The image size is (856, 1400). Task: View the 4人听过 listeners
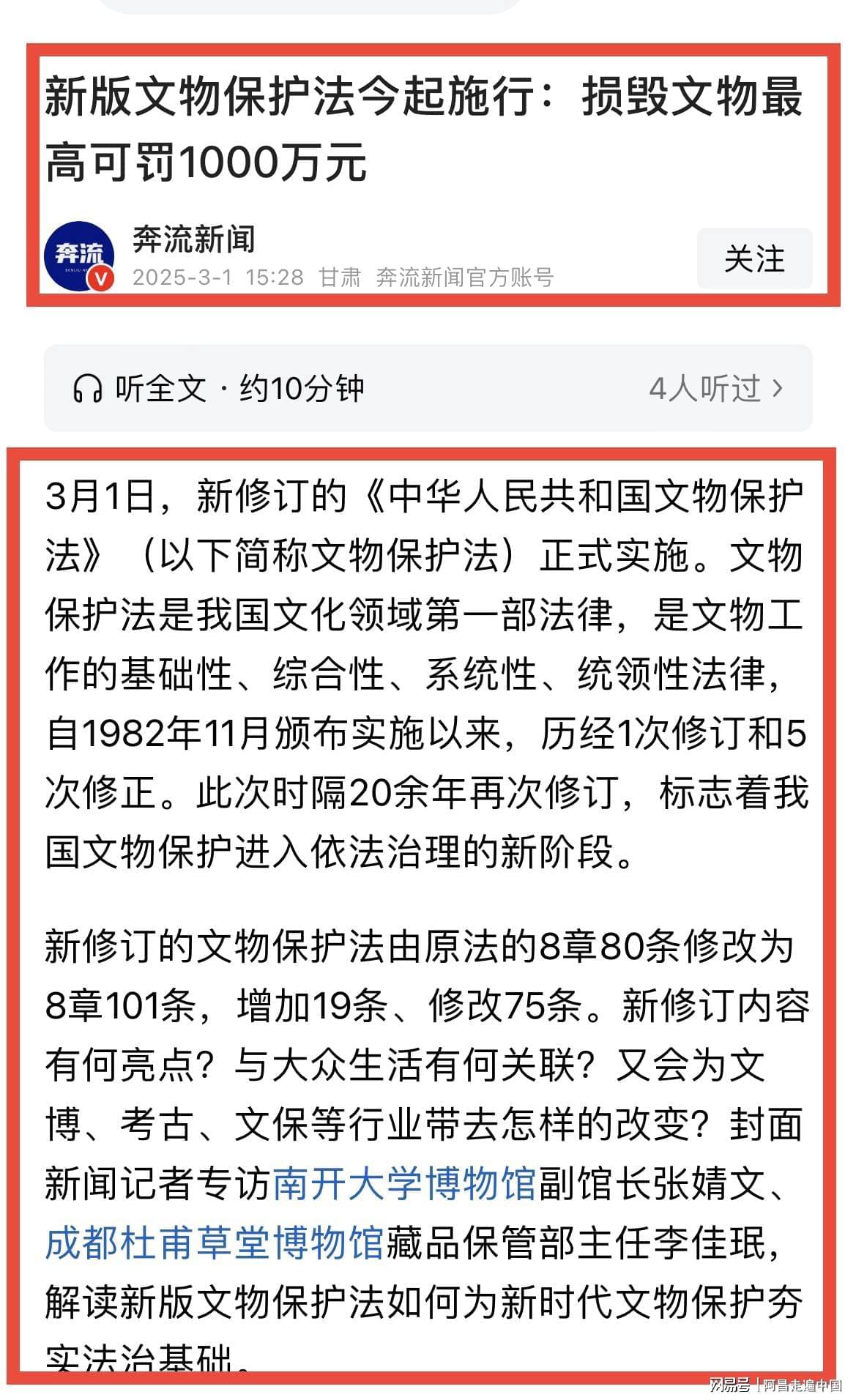[x=715, y=388]
